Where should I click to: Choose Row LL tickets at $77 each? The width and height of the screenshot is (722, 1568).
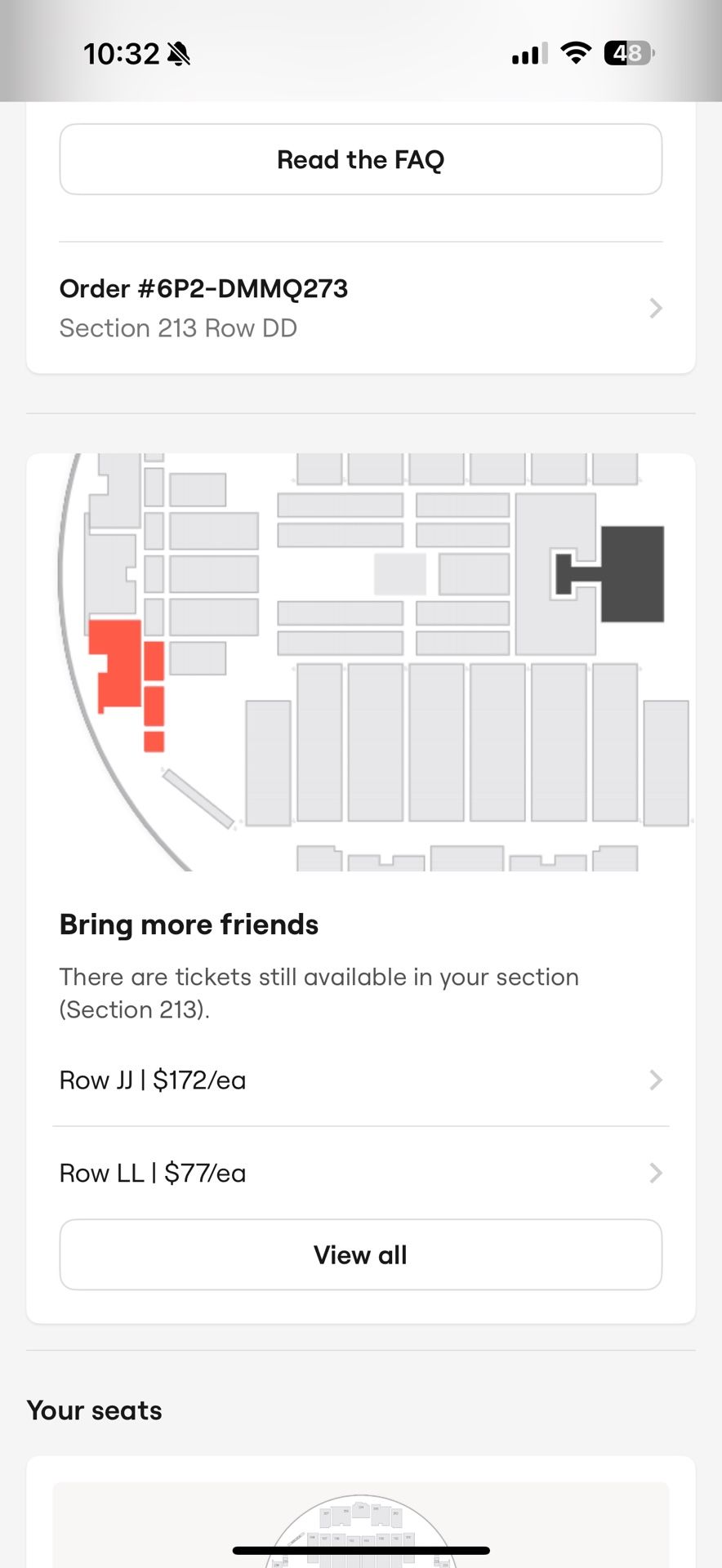coord(360,1174)
